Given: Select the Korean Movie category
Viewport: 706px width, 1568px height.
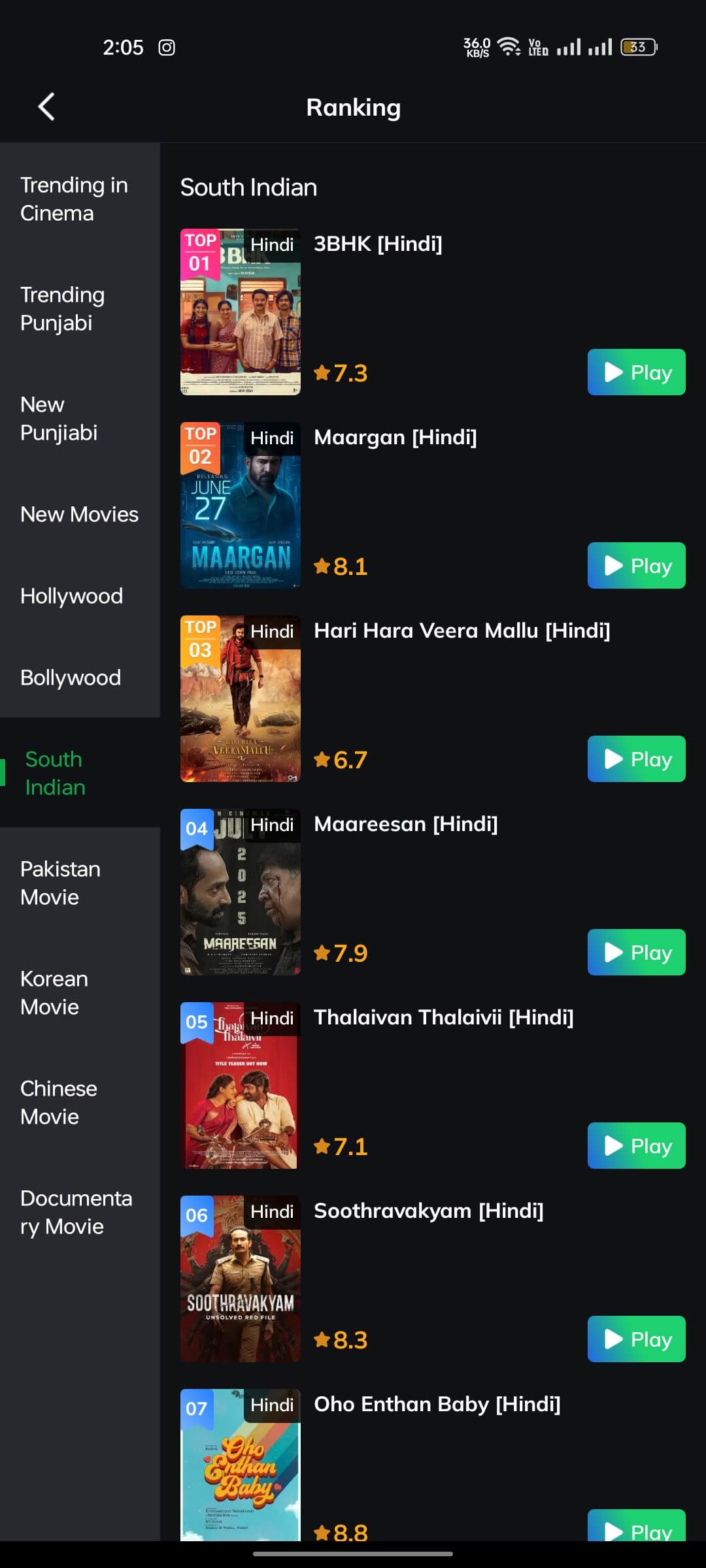Looking at the screenshot, I should pos(80,992).
